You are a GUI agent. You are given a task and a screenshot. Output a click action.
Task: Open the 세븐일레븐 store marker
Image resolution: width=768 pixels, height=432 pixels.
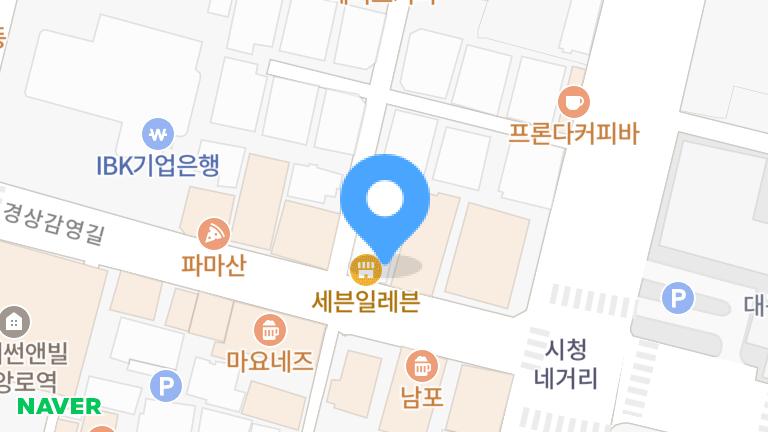pos(365,268)
